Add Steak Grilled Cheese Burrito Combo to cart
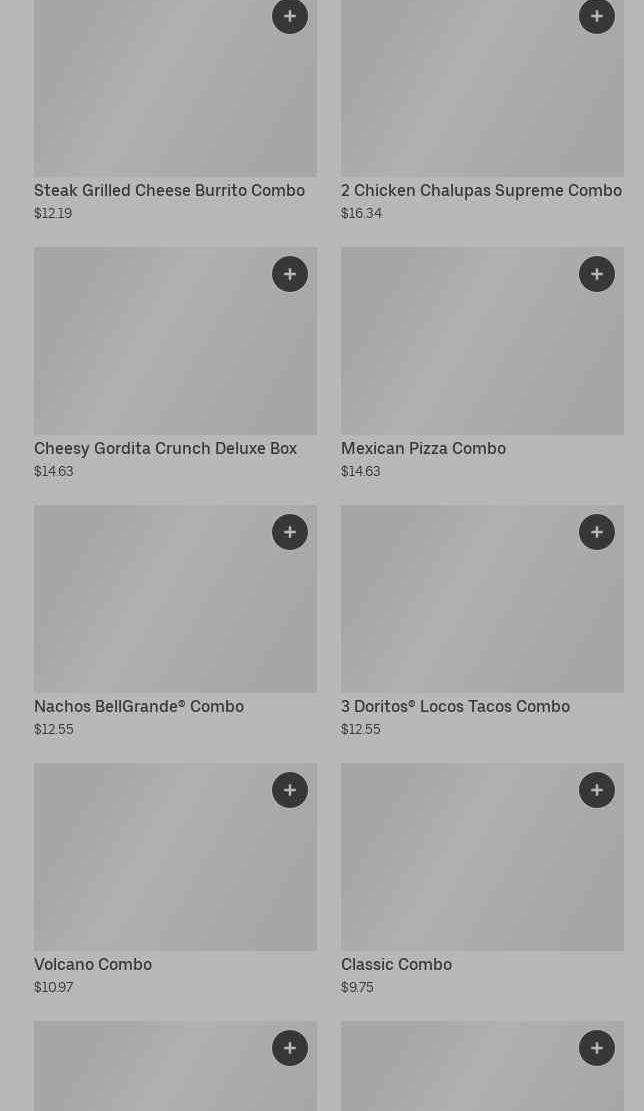Screen dimensions: 644x1111 [x=290, y=16]
